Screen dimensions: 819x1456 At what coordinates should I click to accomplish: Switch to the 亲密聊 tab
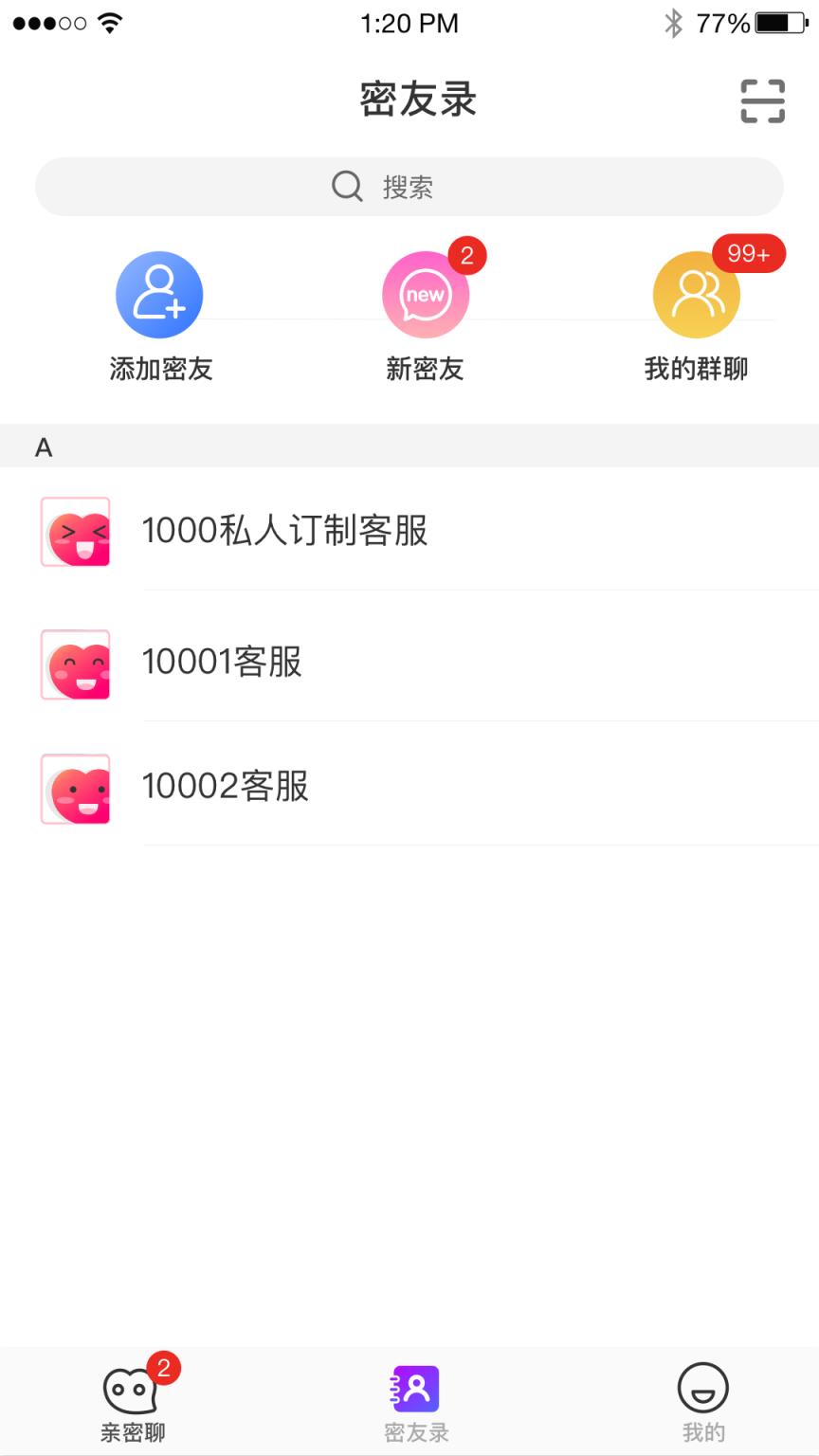(133, 1401)
